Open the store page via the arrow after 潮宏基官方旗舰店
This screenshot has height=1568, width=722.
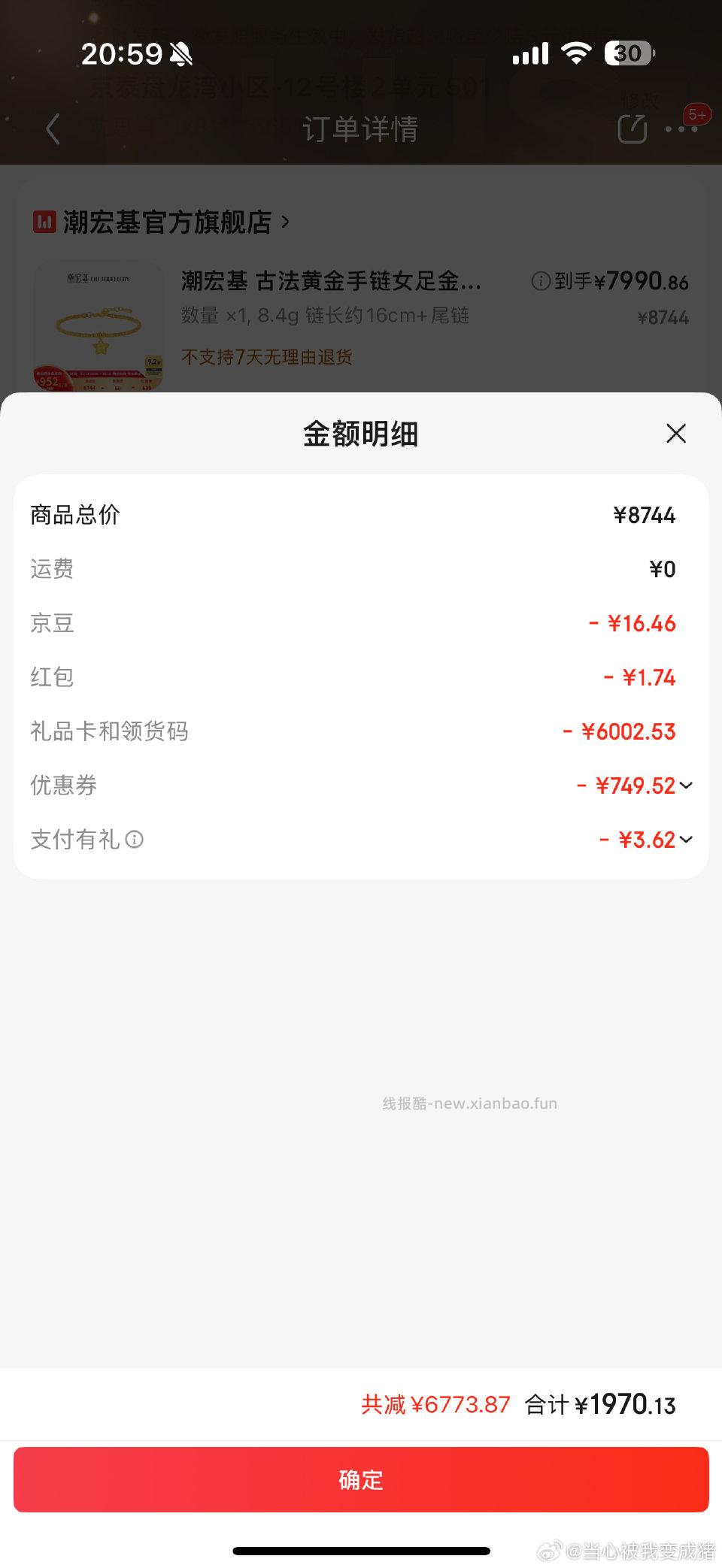click(285, 222)
